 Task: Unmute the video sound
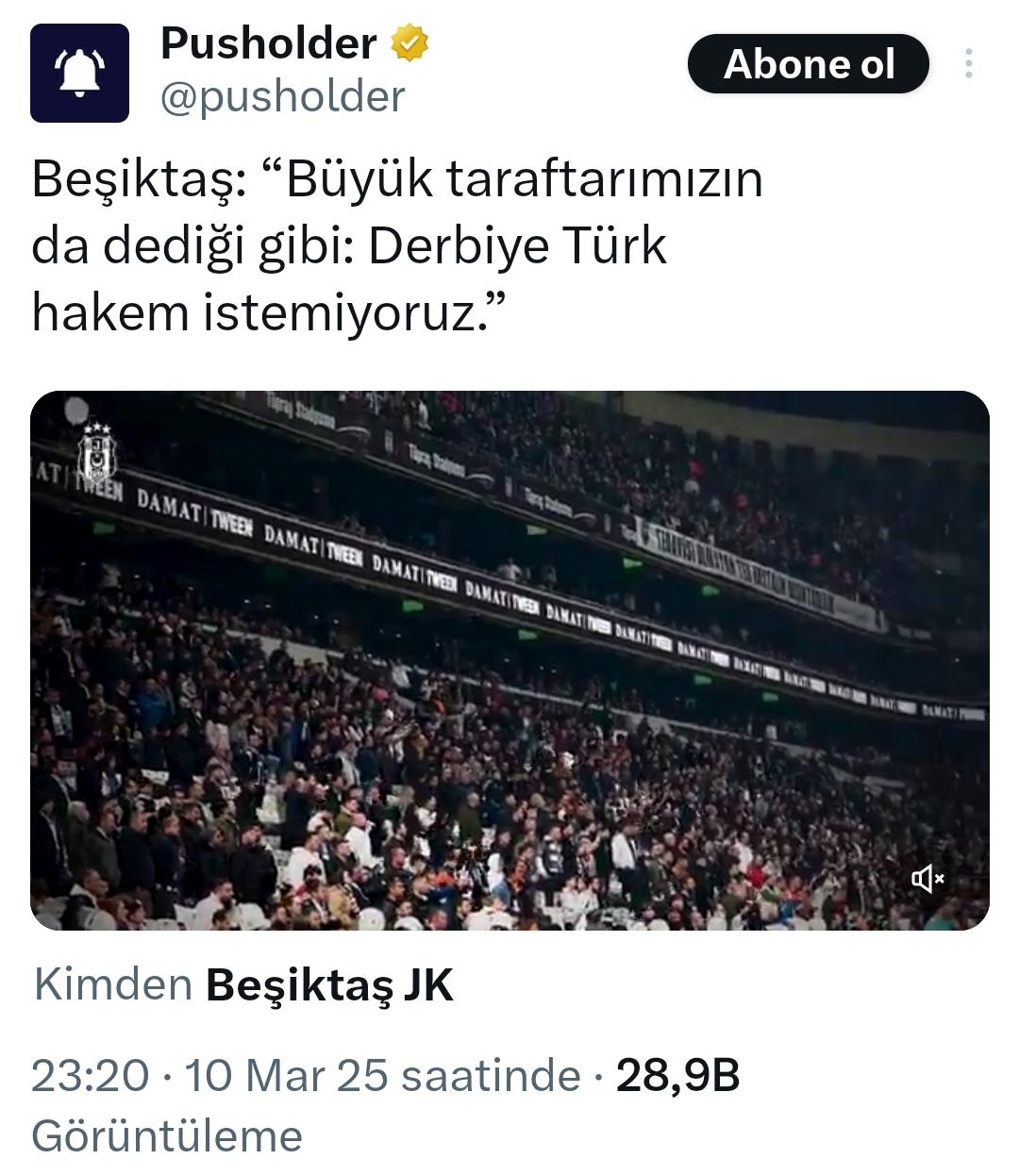[927, 880]
